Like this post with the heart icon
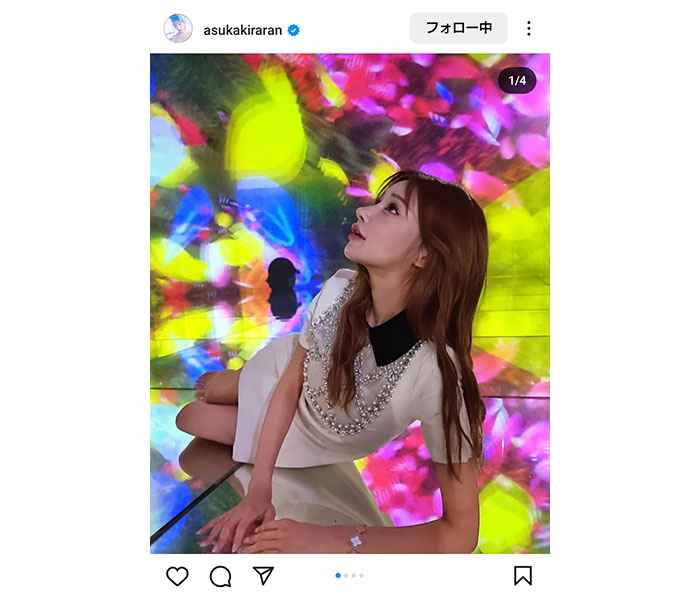 (x=177, y=576)
